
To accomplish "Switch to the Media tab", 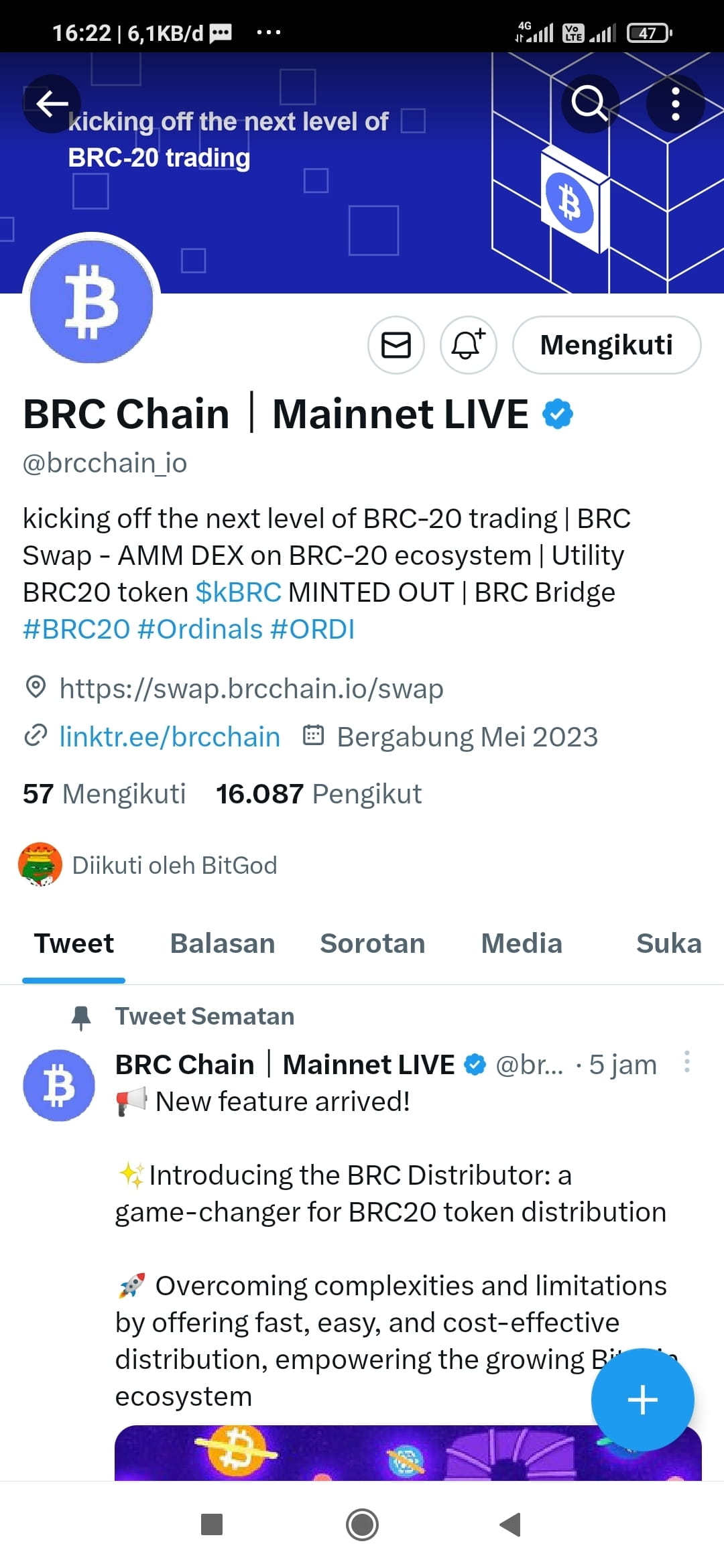I will [522, 943].
